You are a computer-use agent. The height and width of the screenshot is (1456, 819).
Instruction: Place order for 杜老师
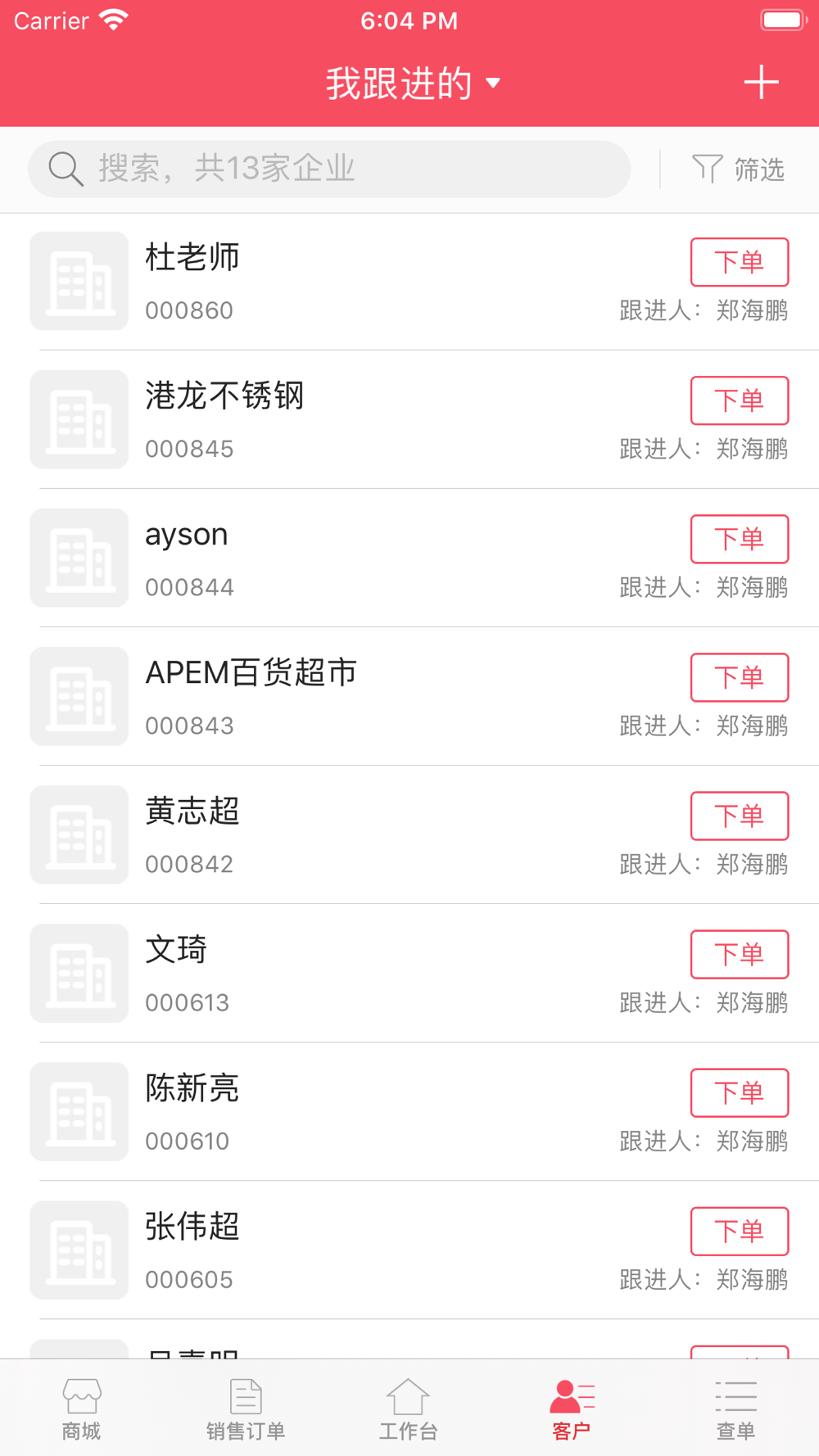tap(739, 262)
